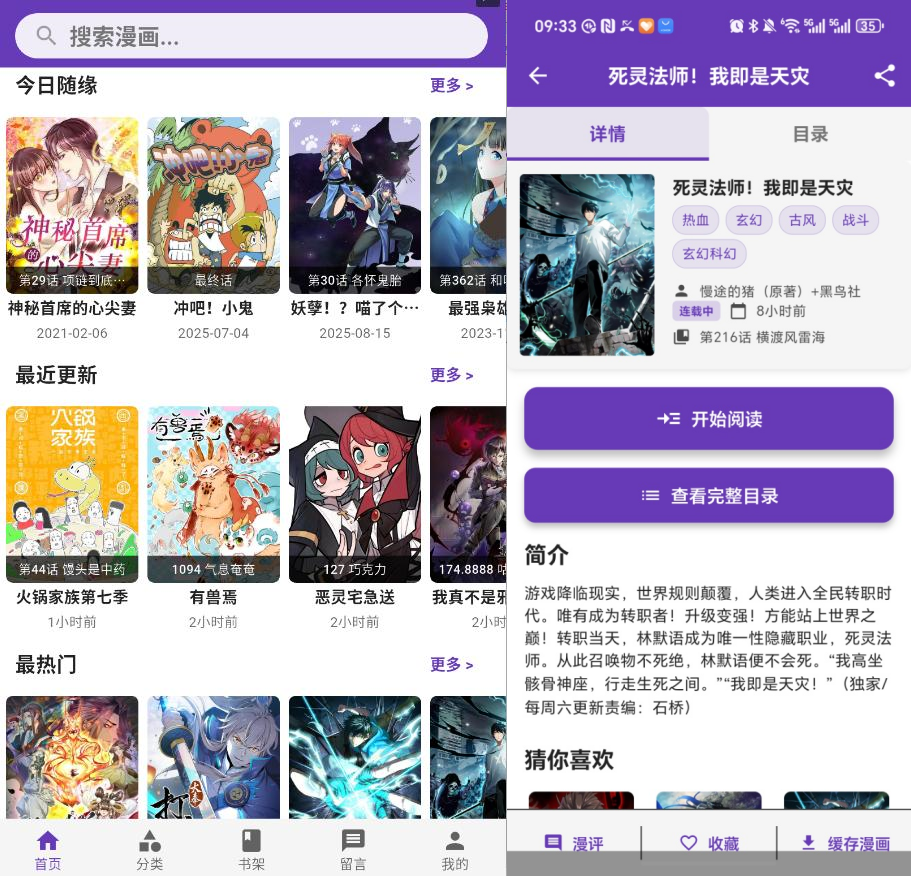
Task: Switch to the 分类 tab
Action: point(150,849)
